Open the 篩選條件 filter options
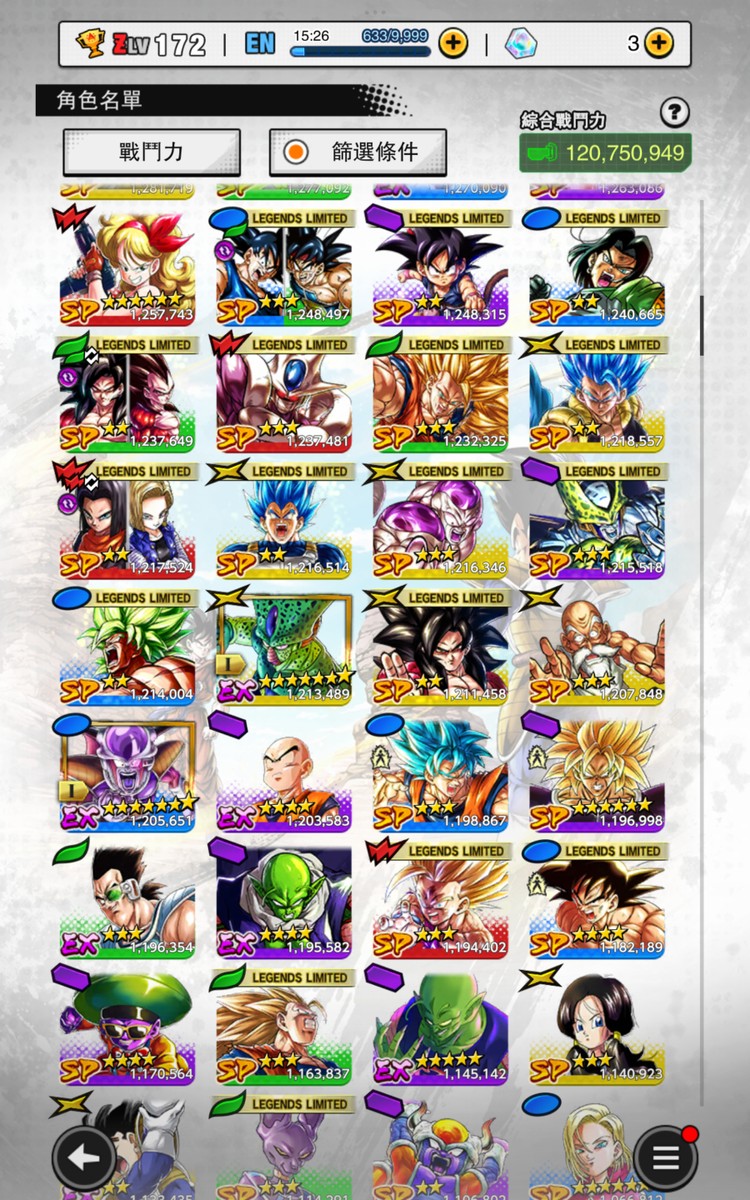Viewport: 750px width, 1200px height. [x=357, y=152]
